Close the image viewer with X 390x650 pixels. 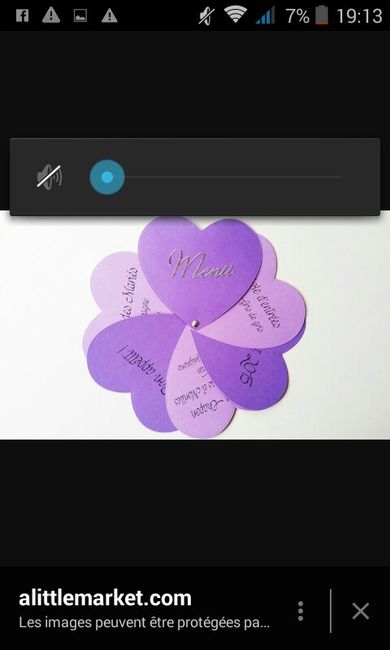(x=361, y=611)
